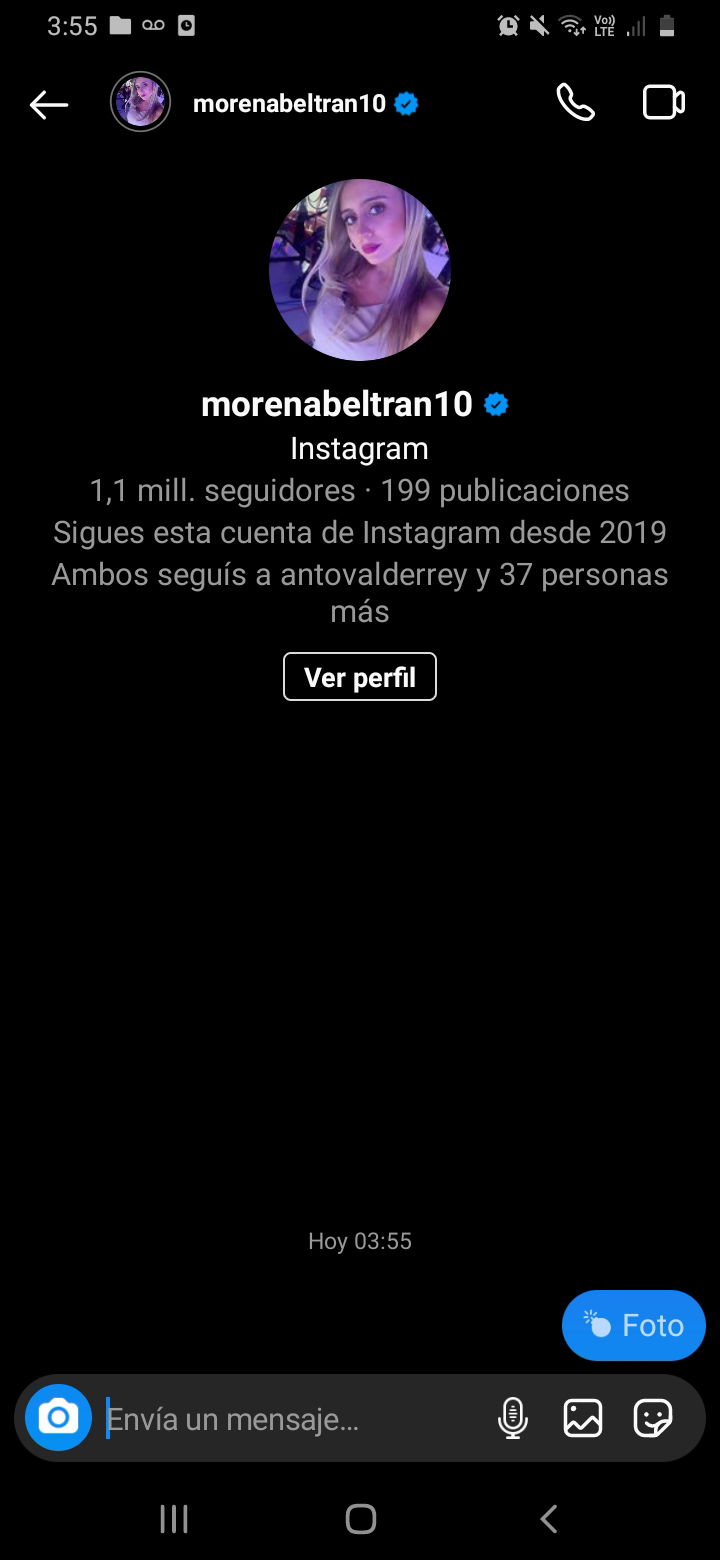Open chat details from the header username
The height and width of the screenshot is (1560, 720).
[x=289, y=103]
